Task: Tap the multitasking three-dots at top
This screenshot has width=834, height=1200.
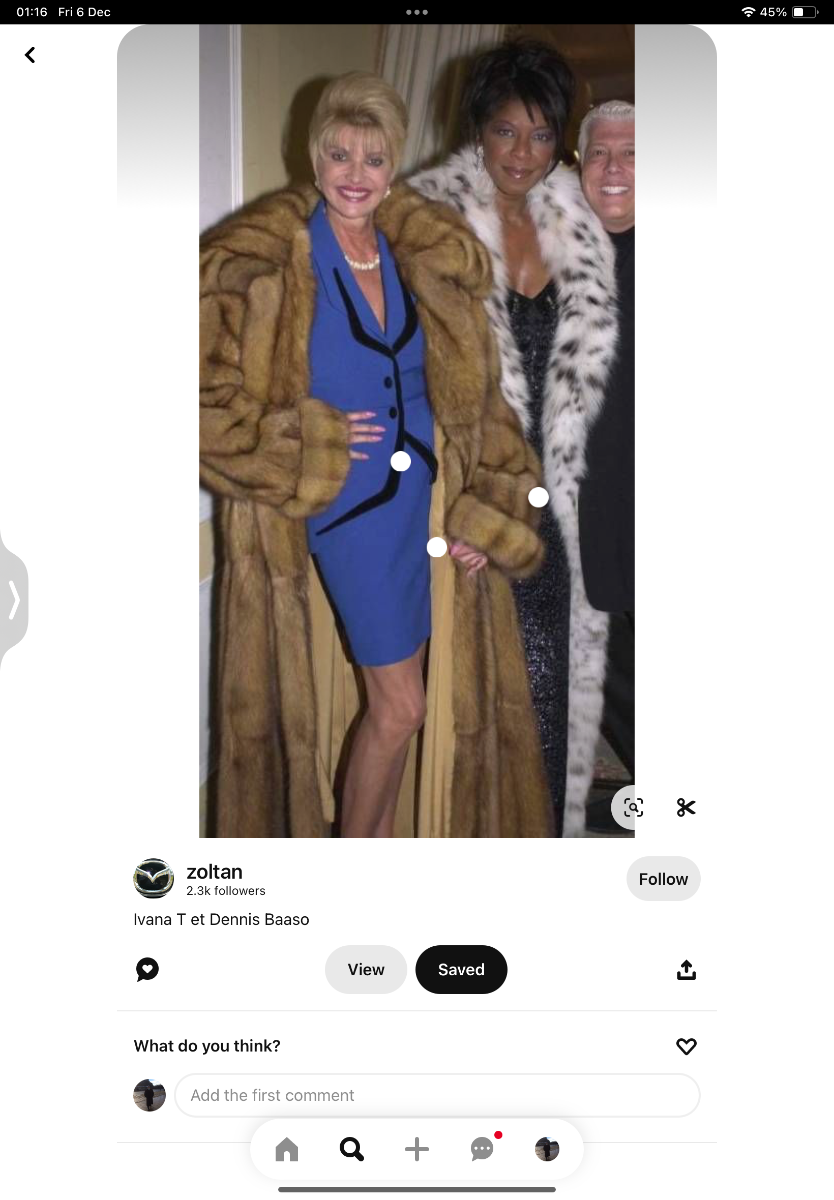Action: pyautogui.click(x=417, y=12)
